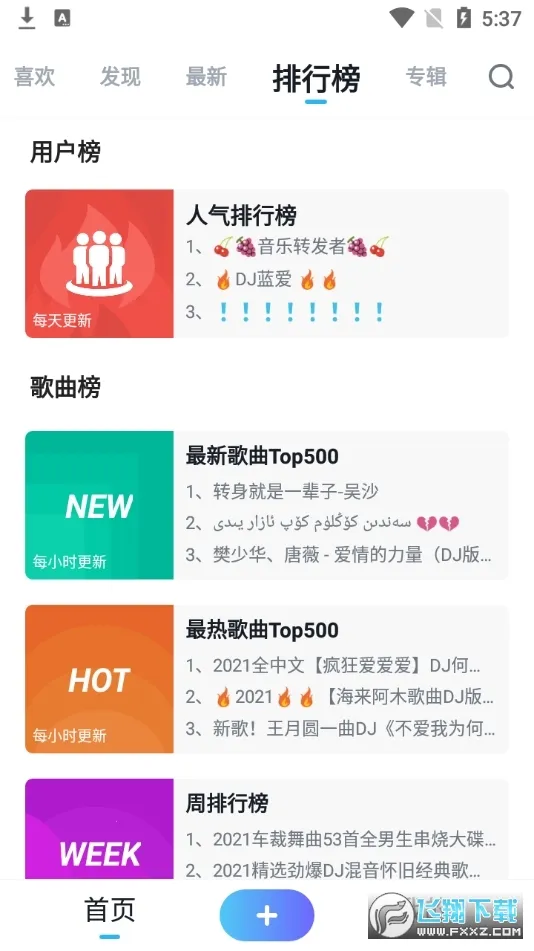Open the 周排行榜 weekly chart

coord(267,828)
